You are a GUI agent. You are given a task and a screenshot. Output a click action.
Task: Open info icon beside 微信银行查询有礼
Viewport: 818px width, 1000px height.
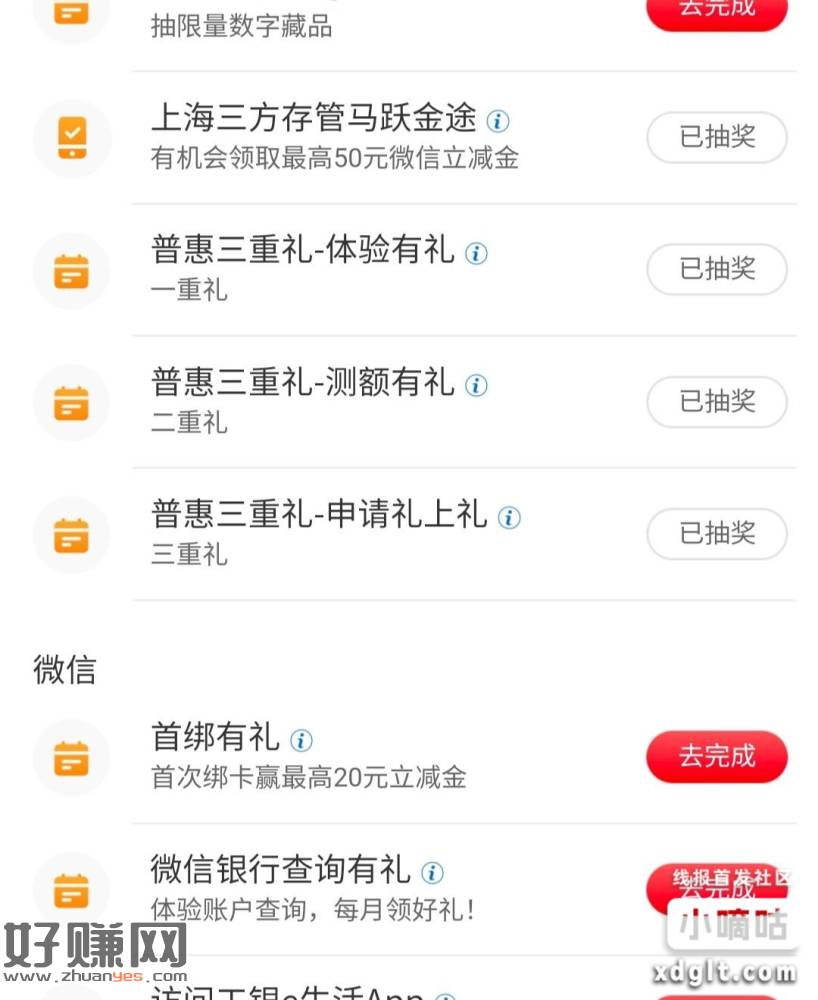point(432,872)
